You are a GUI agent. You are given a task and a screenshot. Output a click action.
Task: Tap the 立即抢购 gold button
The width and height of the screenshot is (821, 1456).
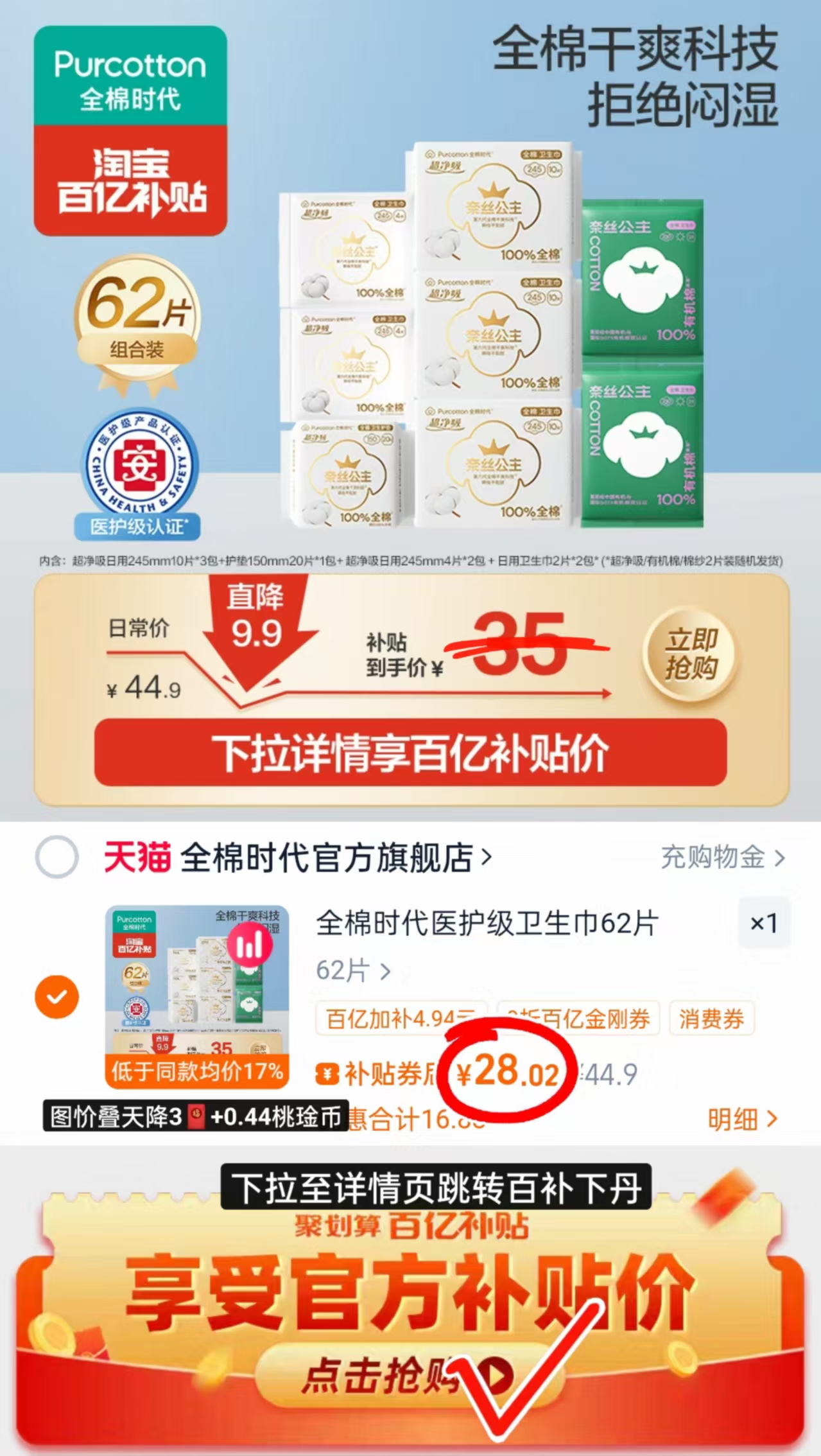(x=690, y=655)
